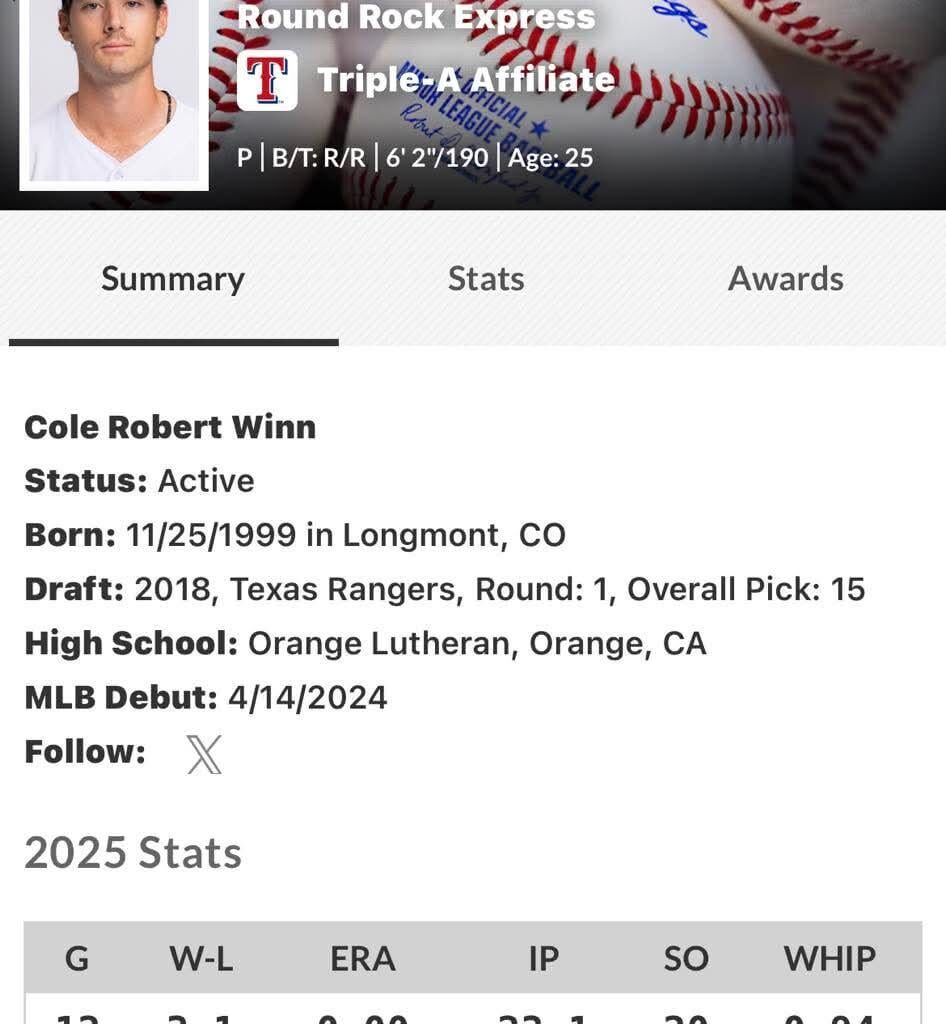This screenshot has width=946, height=1024.
Task: Click the player name Cole Robert Winn
Action: pyautogui.click(x=169, y=427)
